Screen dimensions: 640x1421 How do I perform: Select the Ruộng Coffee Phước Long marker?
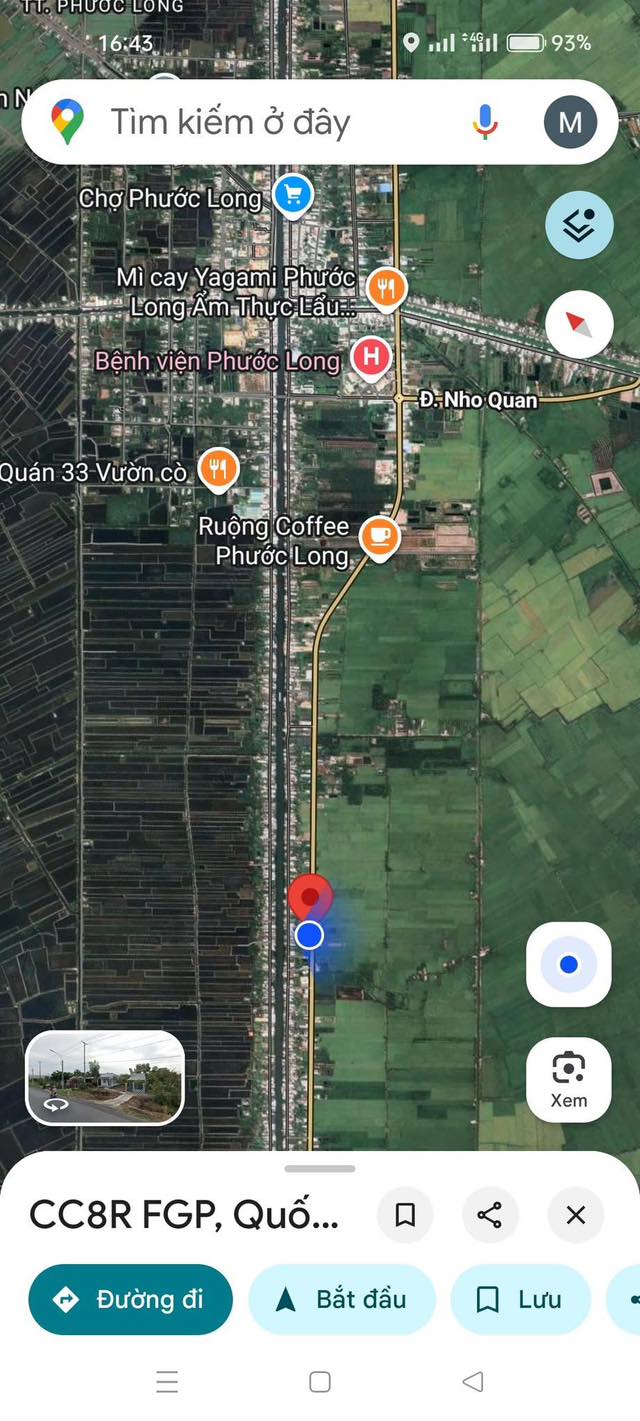click(x=379, y=537)
